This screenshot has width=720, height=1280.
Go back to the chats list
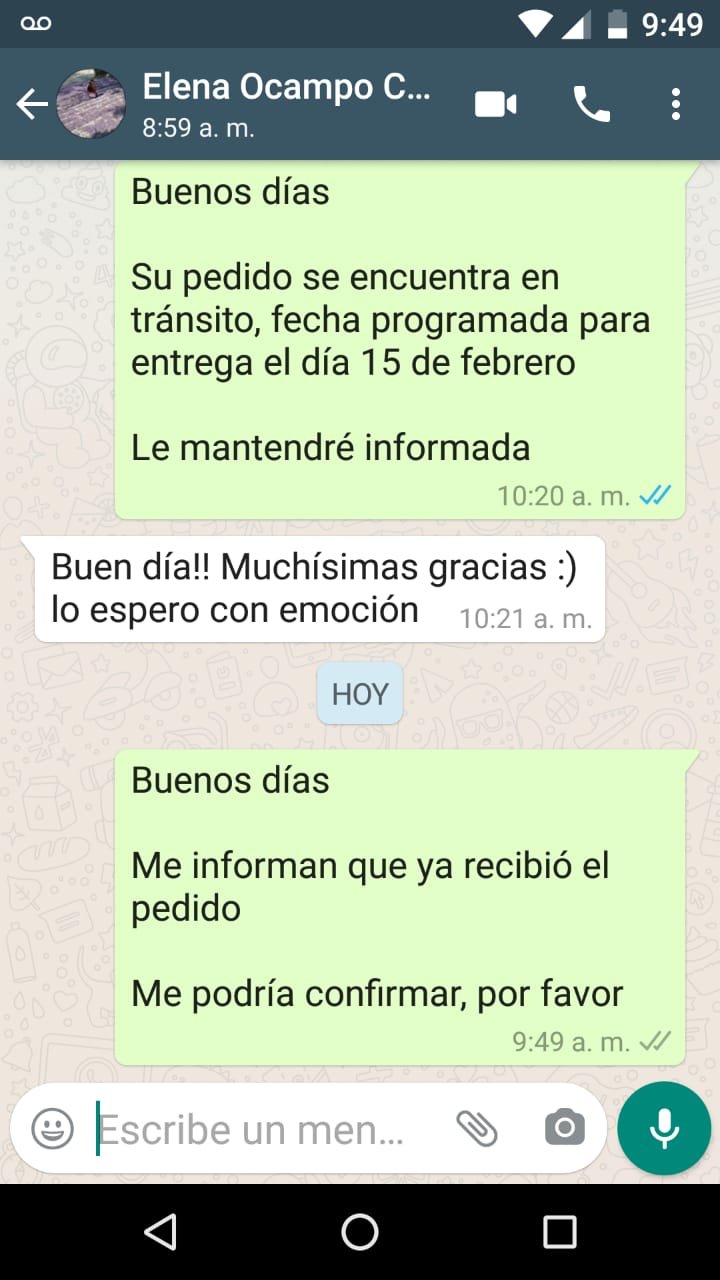tap(32, 104)
